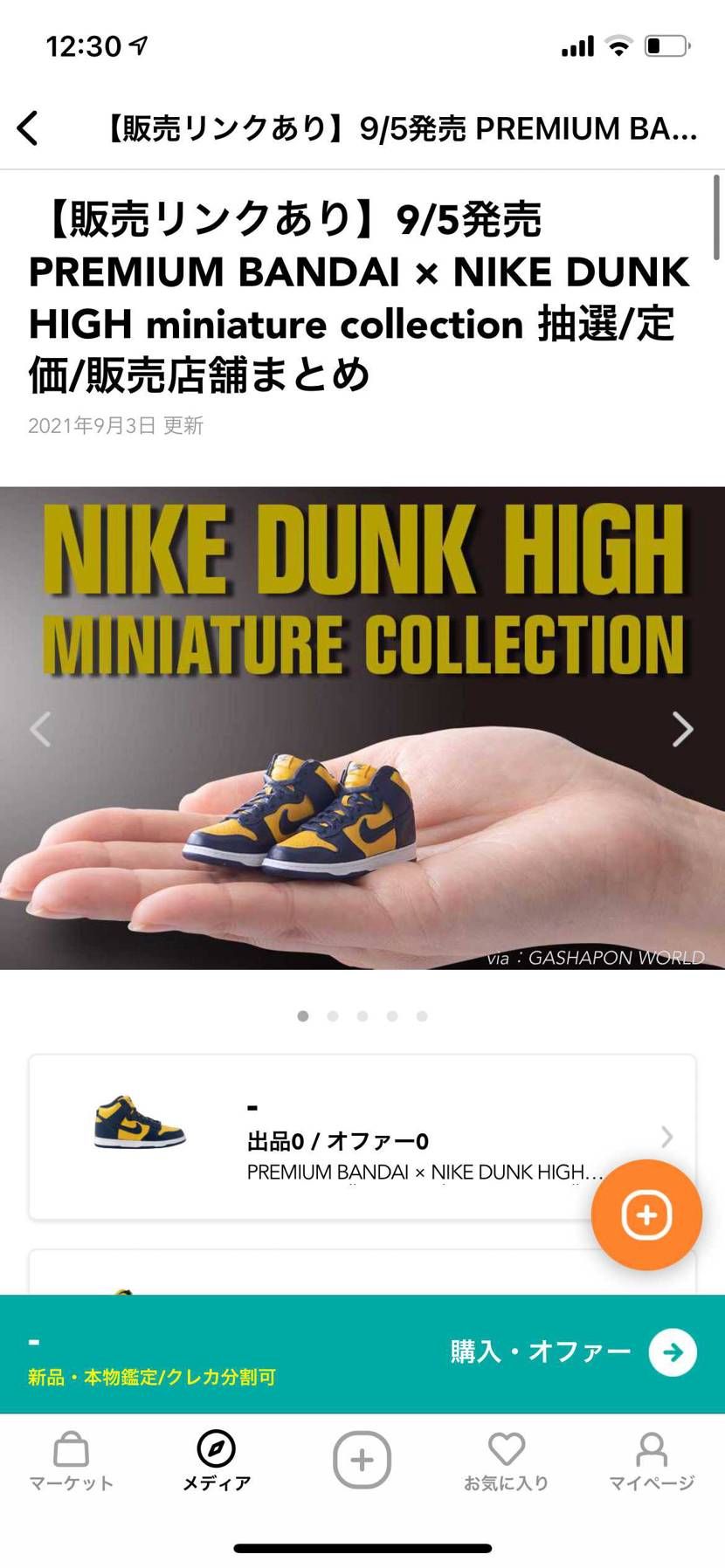The height and width of the screenshot is (1568, 725).
Task: Tap the arrow inside the 購入・オファー banner
Action: point(671,1351)
